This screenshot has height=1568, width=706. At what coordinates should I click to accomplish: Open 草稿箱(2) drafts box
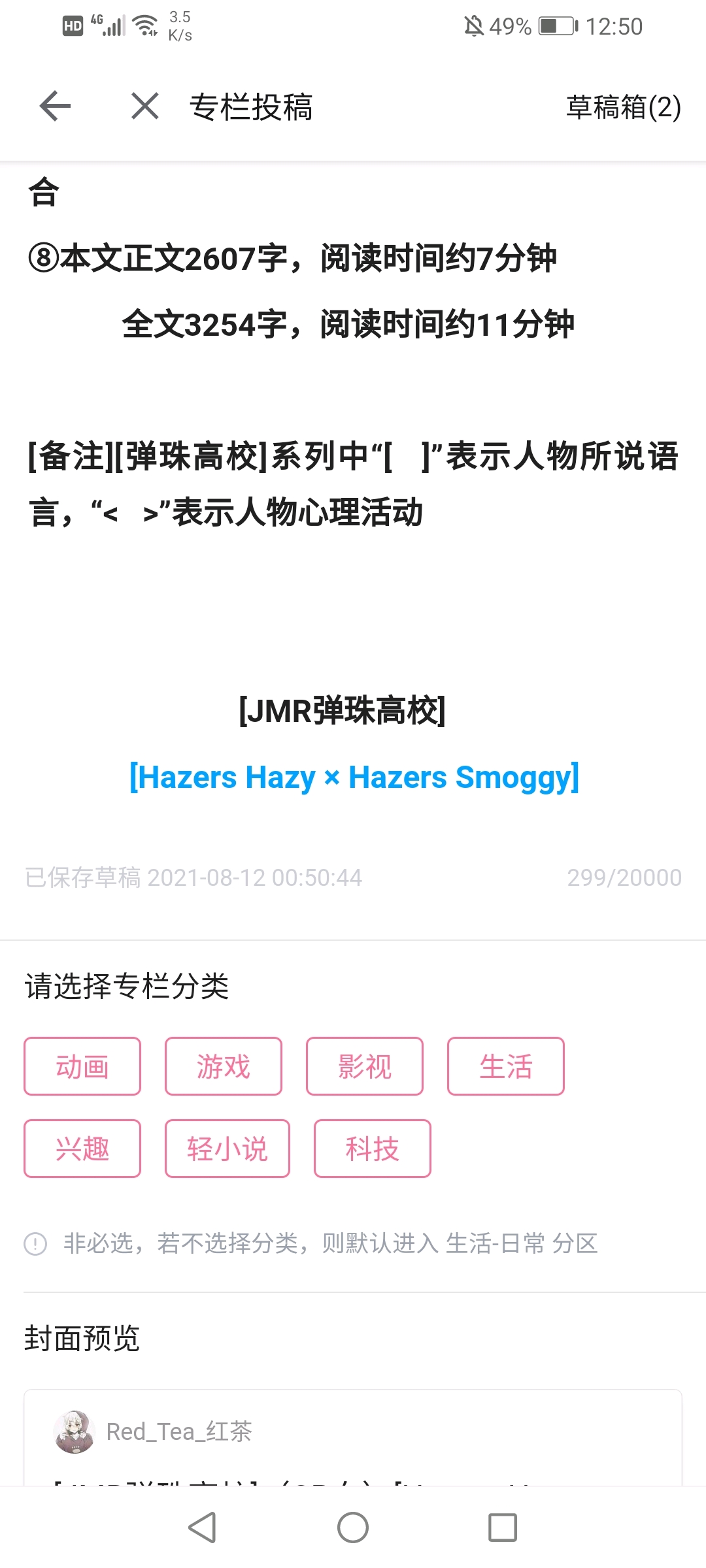tap(624, 107)
